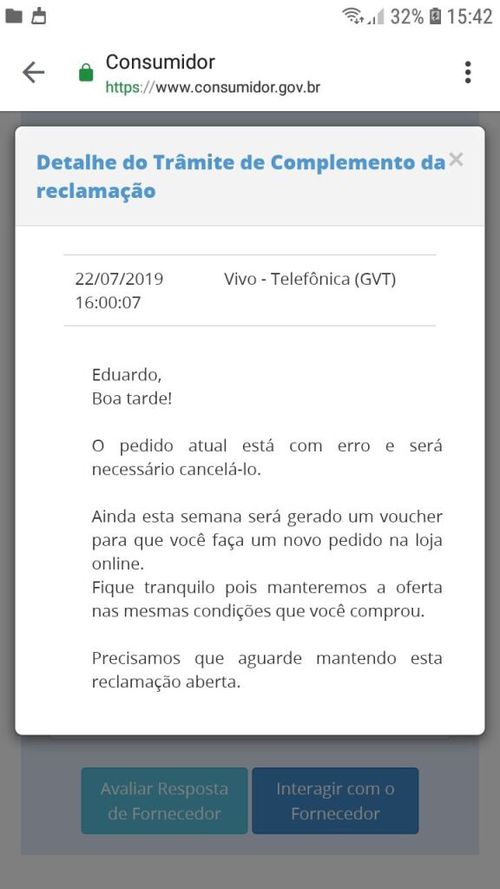
Task: Go back with the arrow icon
Action: click(33, 73)
